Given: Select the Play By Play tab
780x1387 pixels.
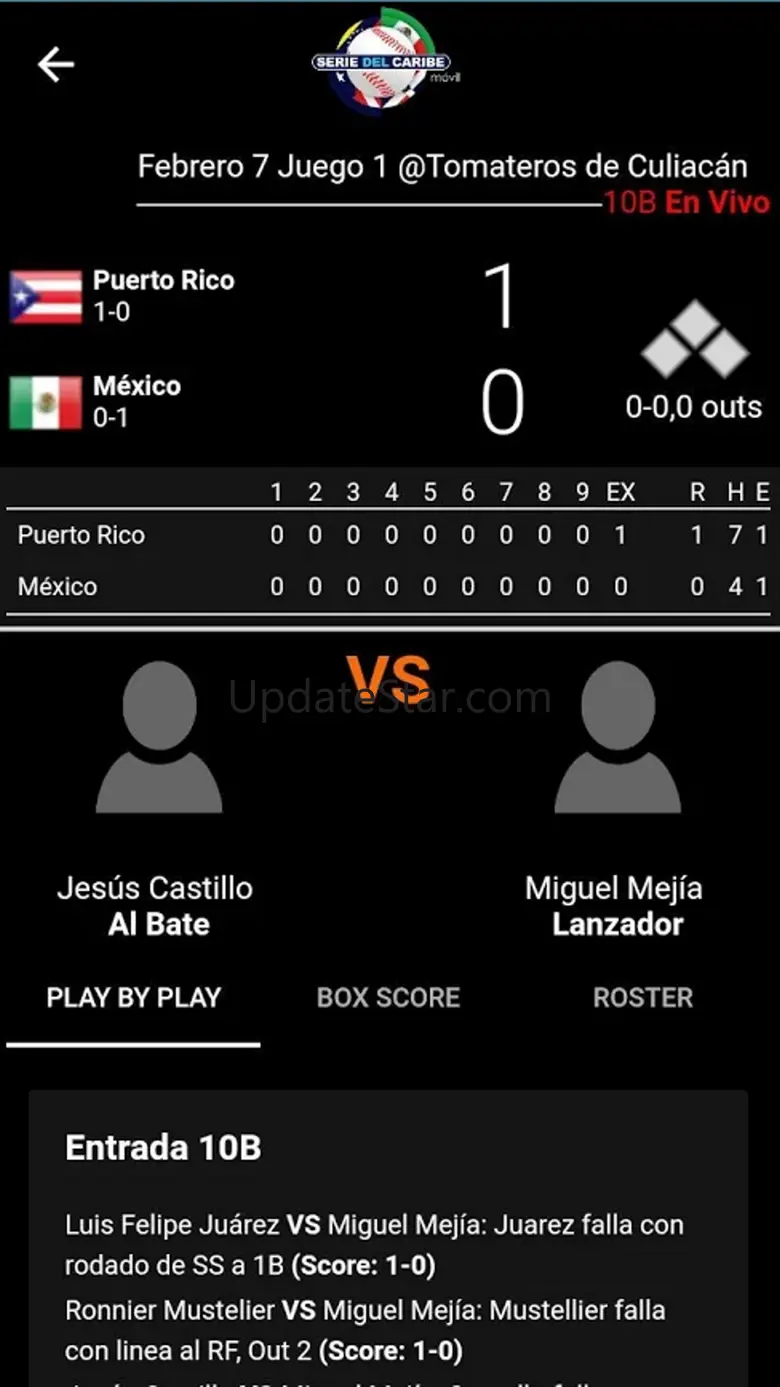Looking at the screenshot, I should pyautogui.click(x=133, y=997).
